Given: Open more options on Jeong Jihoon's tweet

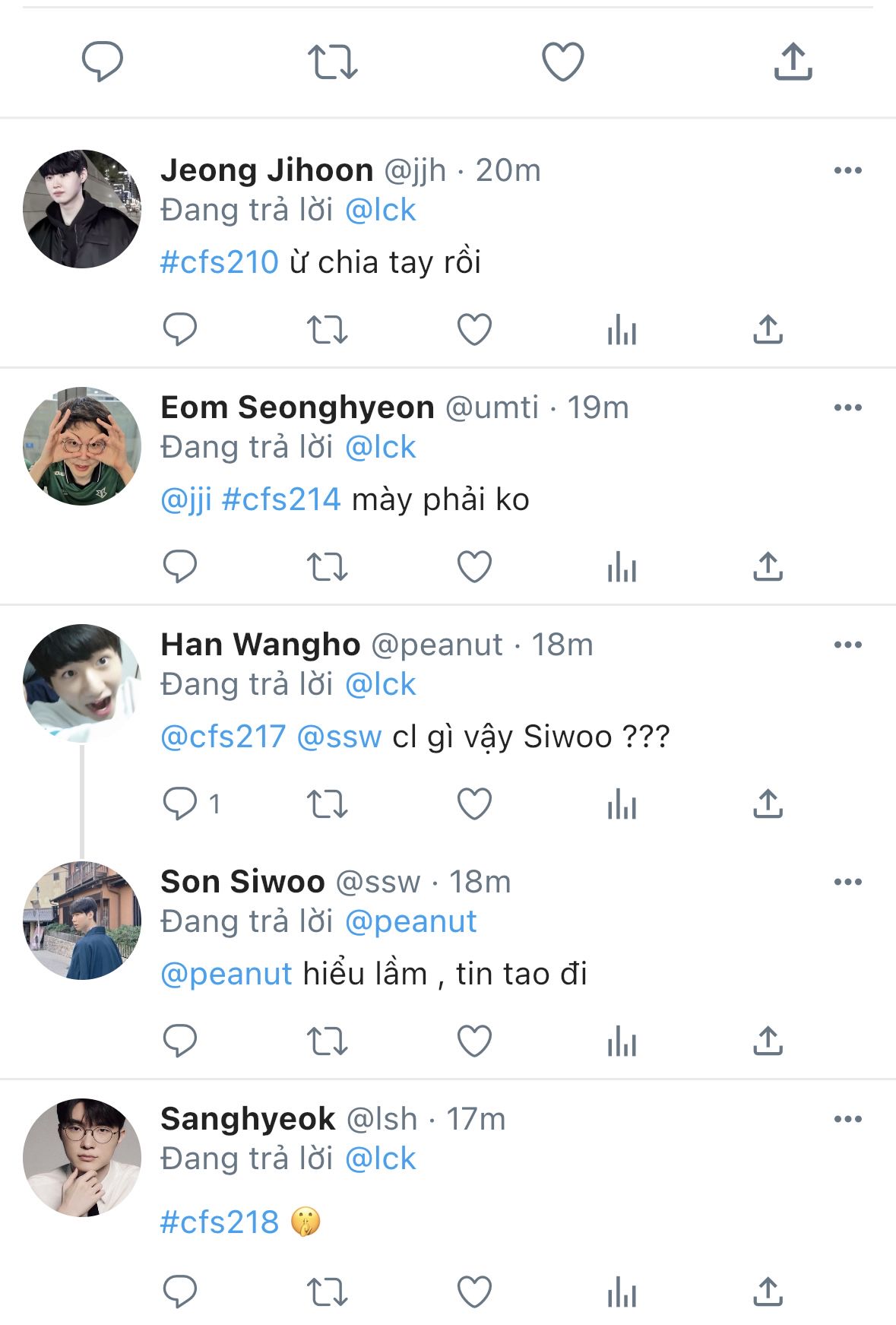Looking at the screenshot, I should point(847,170).
